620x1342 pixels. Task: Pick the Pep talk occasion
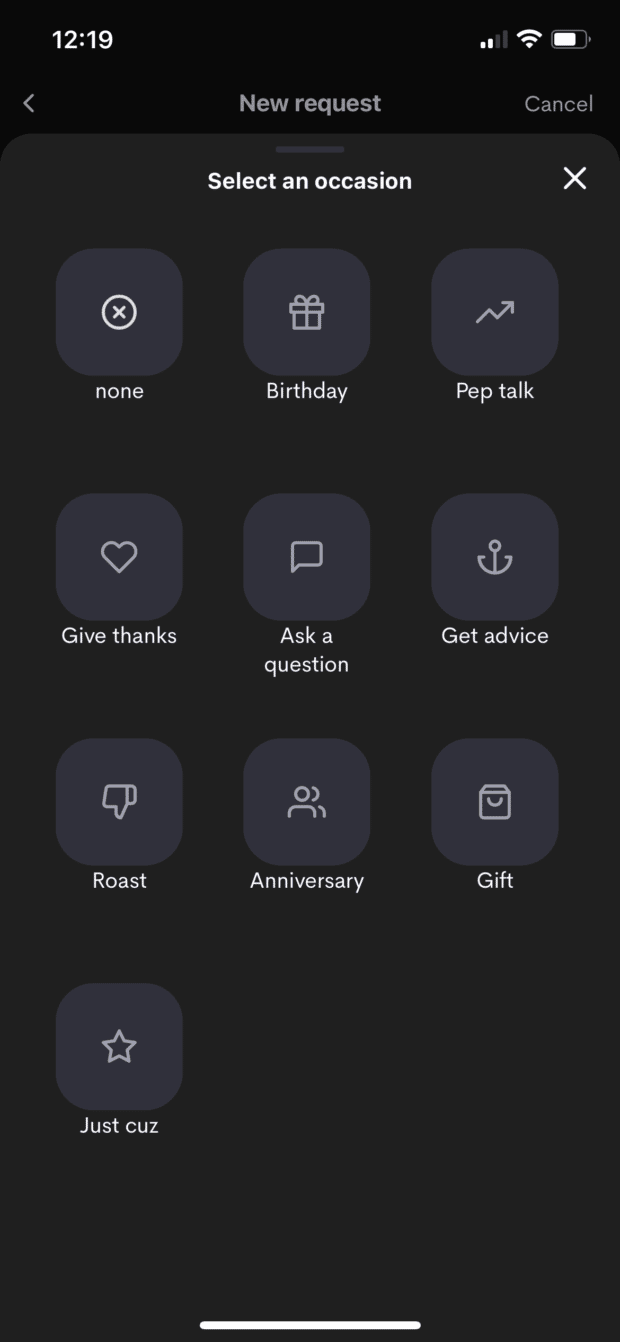(x=495, y=313)
